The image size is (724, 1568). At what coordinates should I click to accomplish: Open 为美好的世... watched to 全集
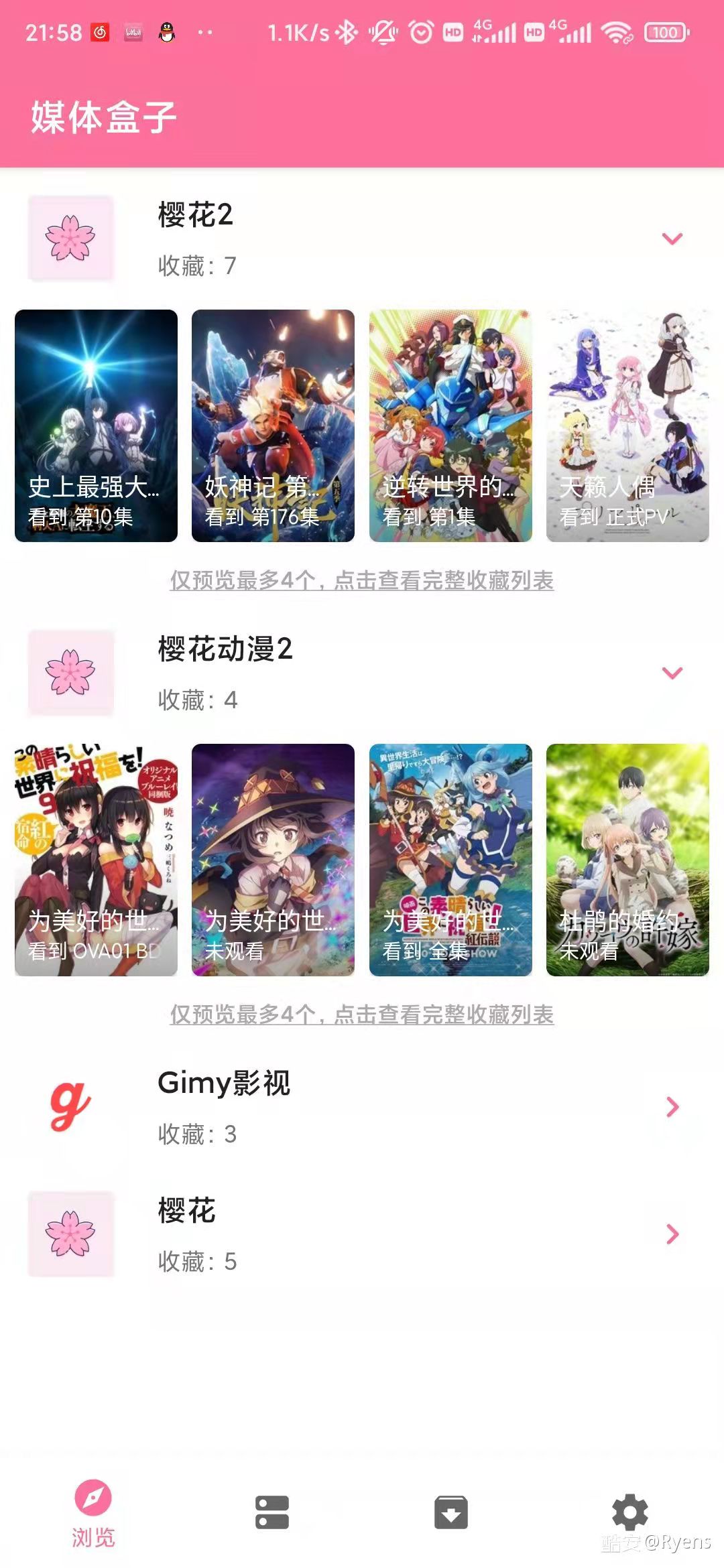(x=450, y=860)
